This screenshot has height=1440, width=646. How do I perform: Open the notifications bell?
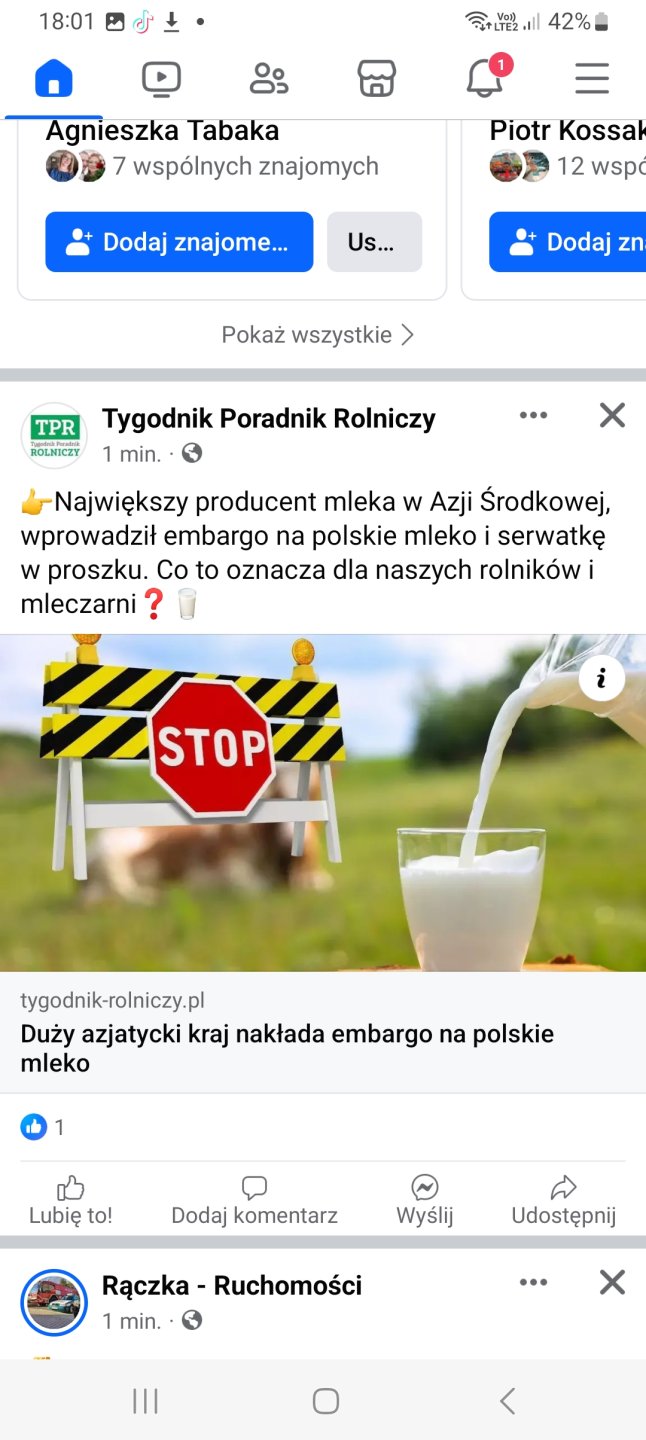click(x=486, y=78)
